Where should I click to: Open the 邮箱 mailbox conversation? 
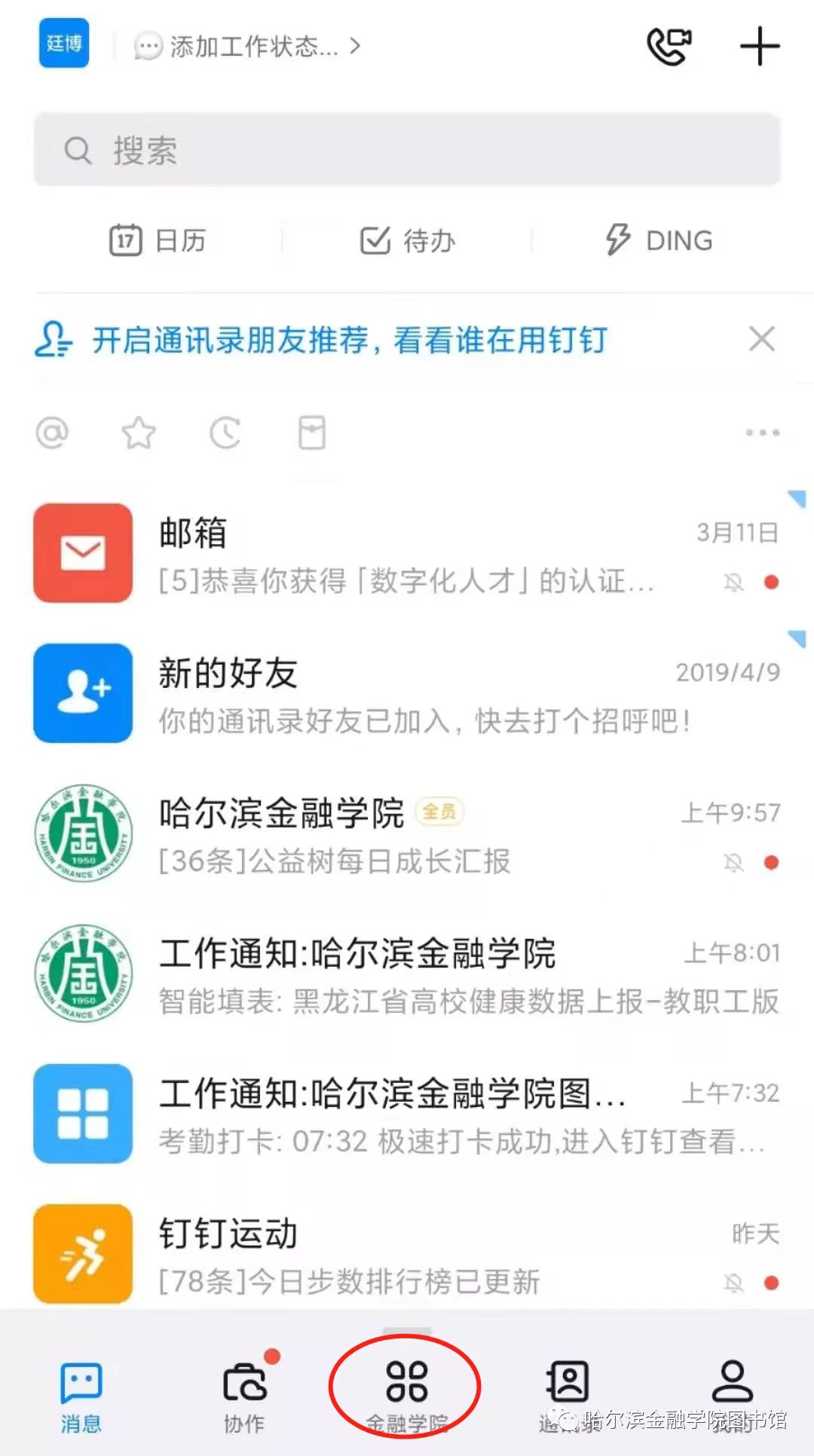click(407, 554)
